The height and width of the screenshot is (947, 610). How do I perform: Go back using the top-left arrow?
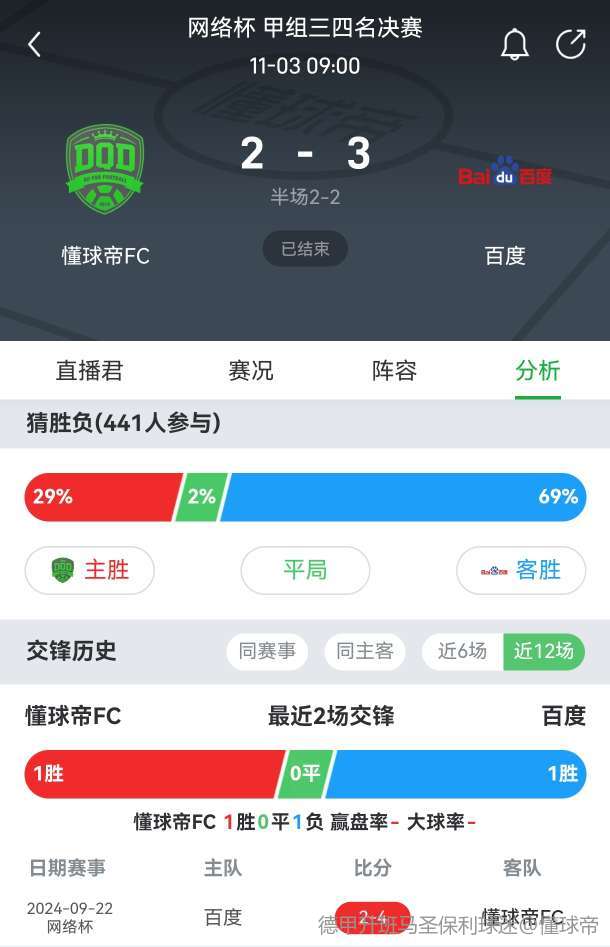[35, 44]
